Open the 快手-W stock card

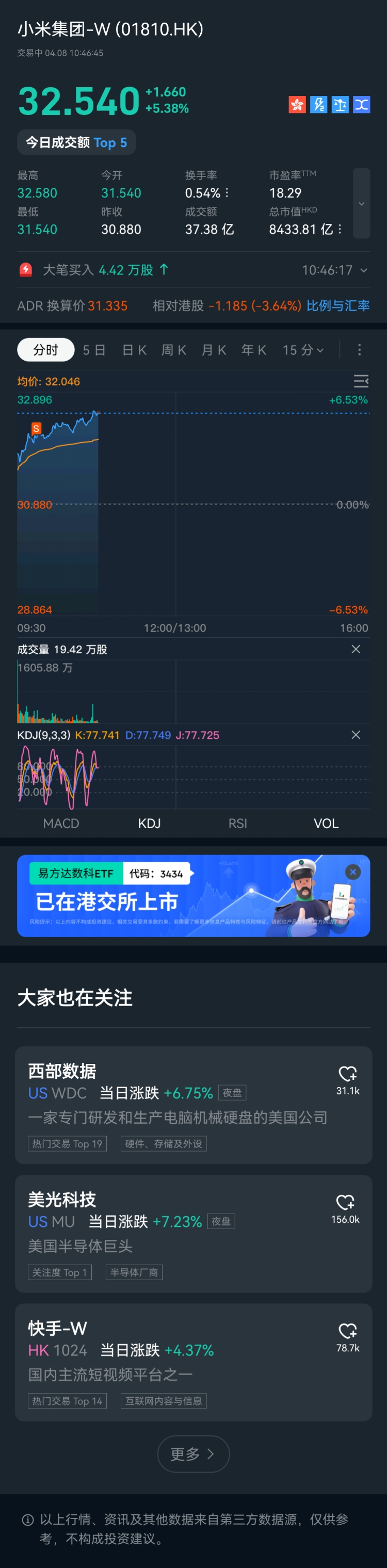pyautogui.click(x=176, y=1362)
